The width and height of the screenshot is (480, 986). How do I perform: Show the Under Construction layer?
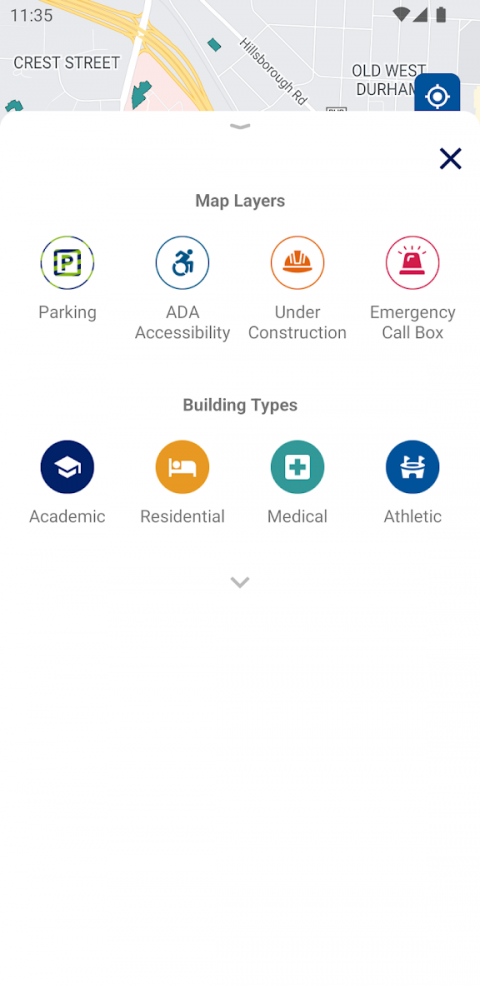[298, 263]
